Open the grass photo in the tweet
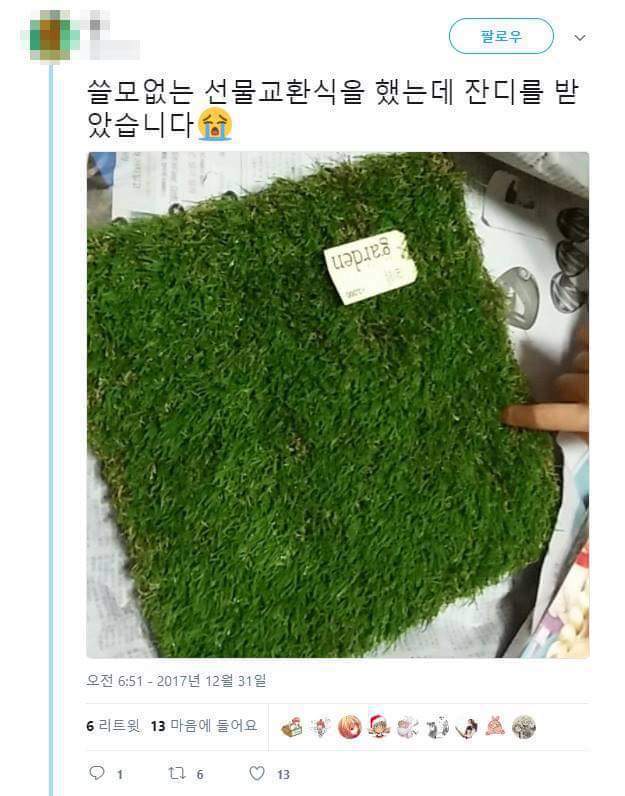Screen dimensions: 625x796 (337, 404)
